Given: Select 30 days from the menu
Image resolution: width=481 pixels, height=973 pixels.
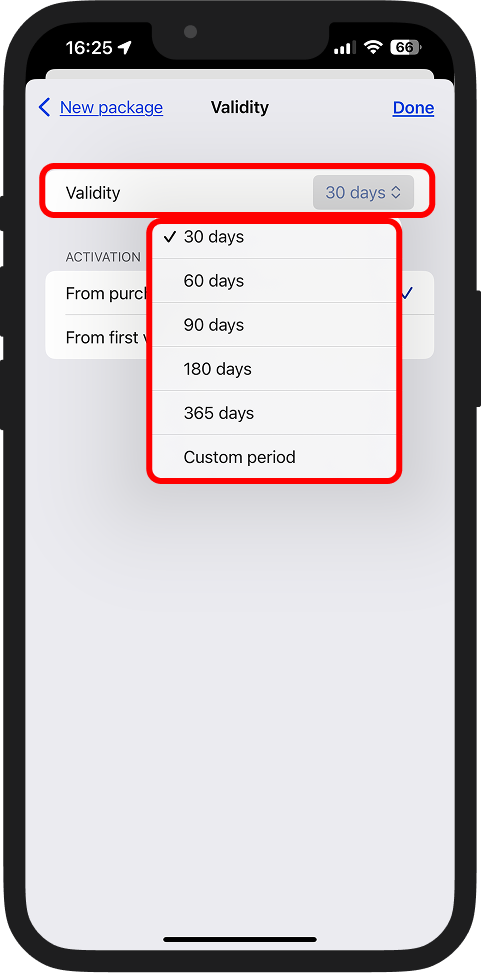Looking at the screenshot, I should point(274,238).
